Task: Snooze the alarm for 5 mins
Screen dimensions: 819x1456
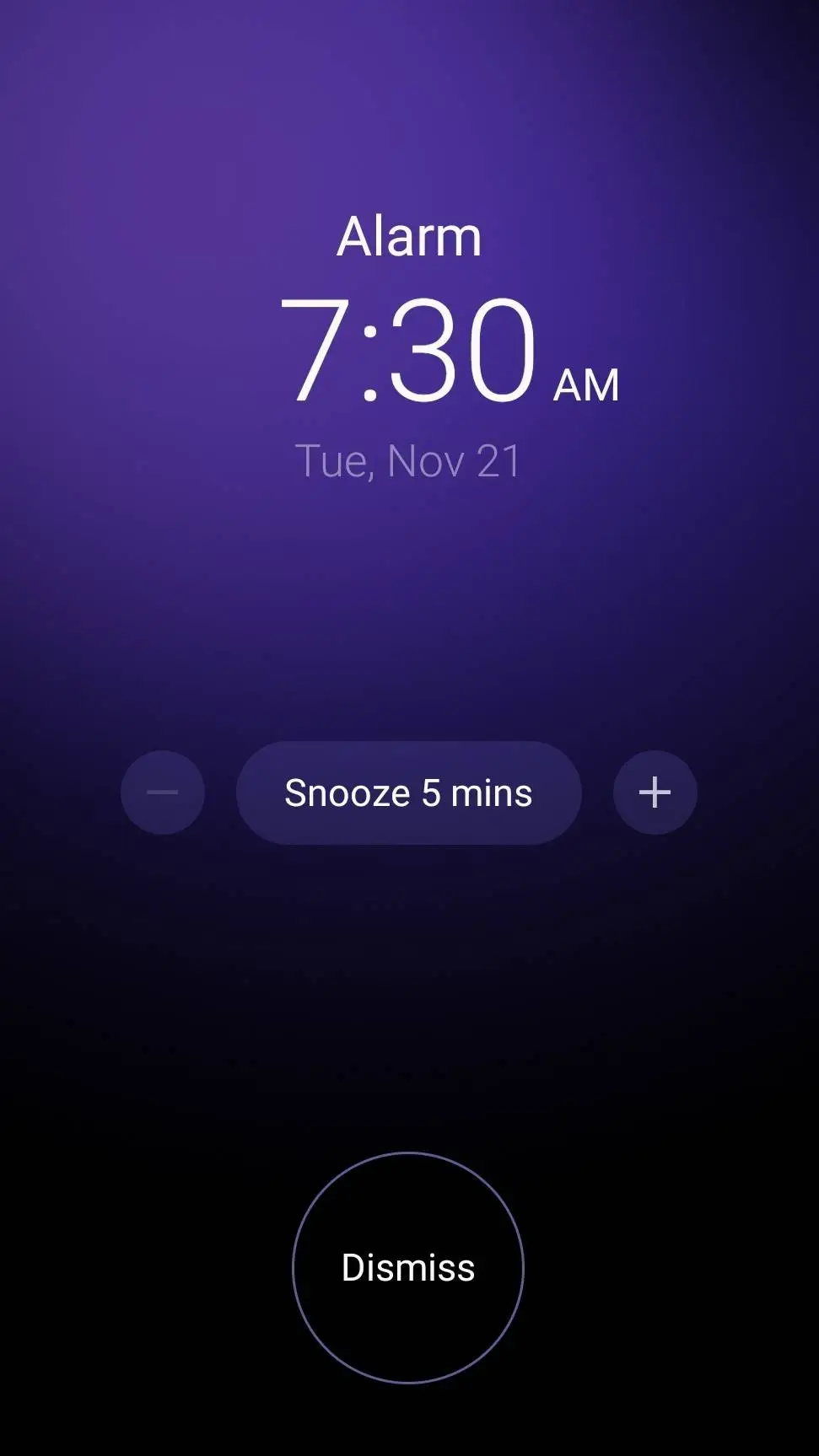Action: click(408, 792)
